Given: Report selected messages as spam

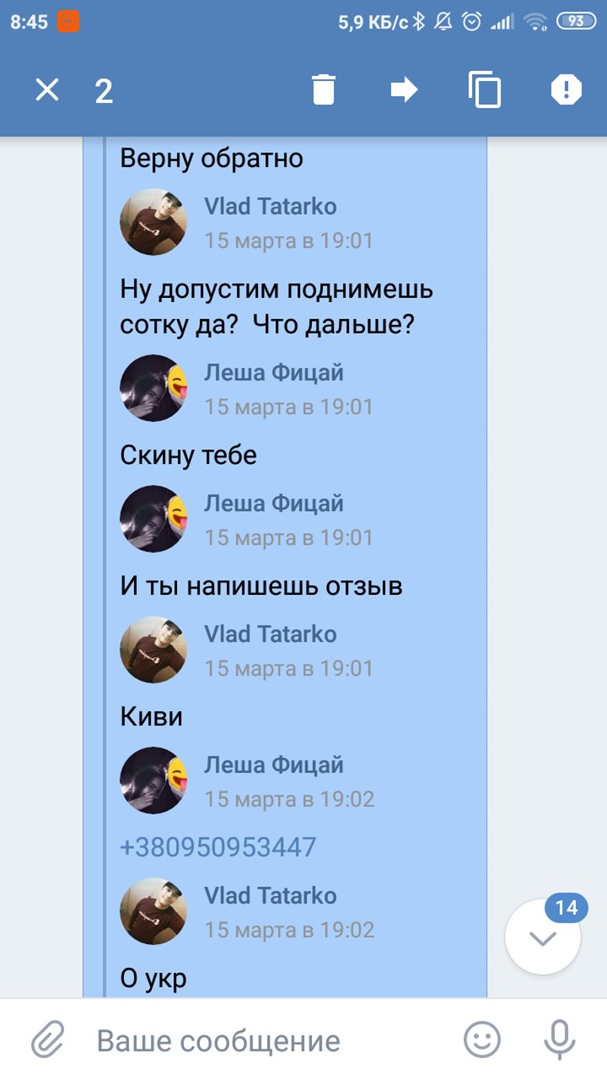Looking at the screenshot, I should coord(566,90).
